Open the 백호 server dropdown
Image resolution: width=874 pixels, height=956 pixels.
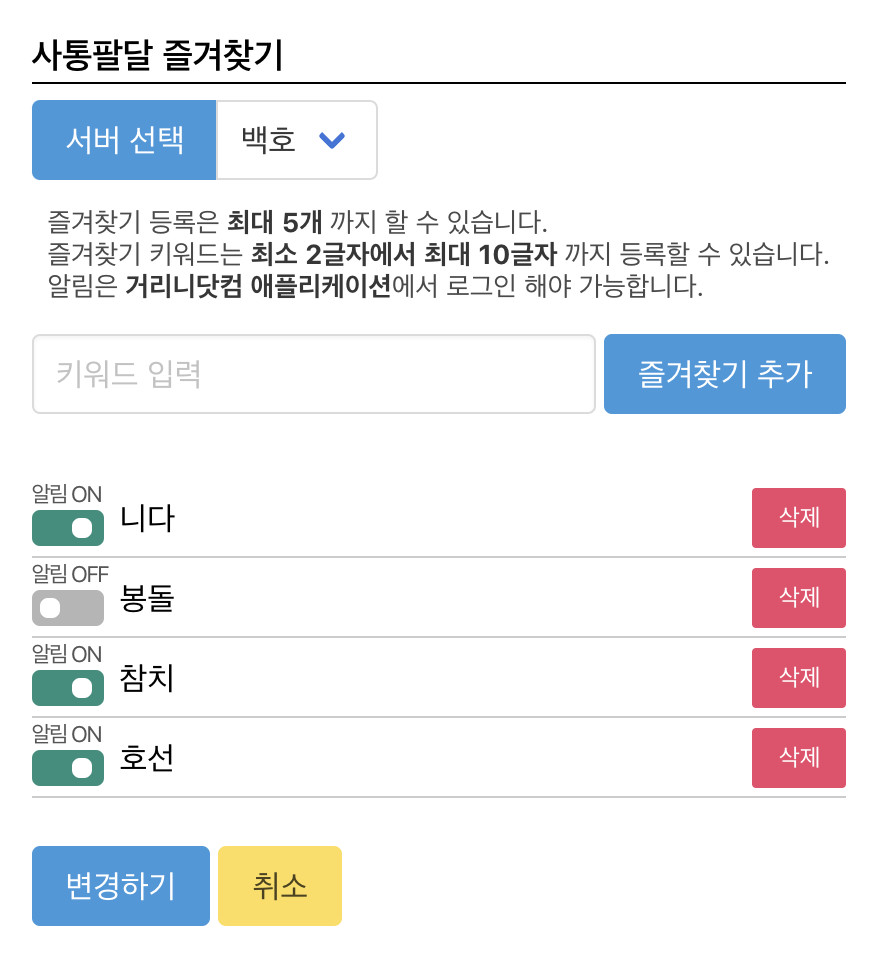click(x=296, y=140)
